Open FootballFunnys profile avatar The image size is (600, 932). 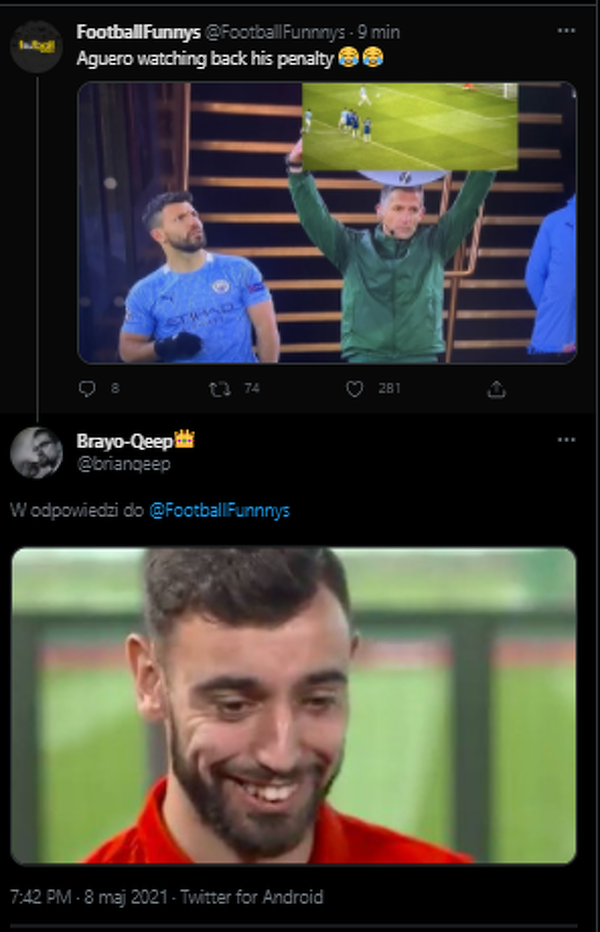[x=36, y=47]
